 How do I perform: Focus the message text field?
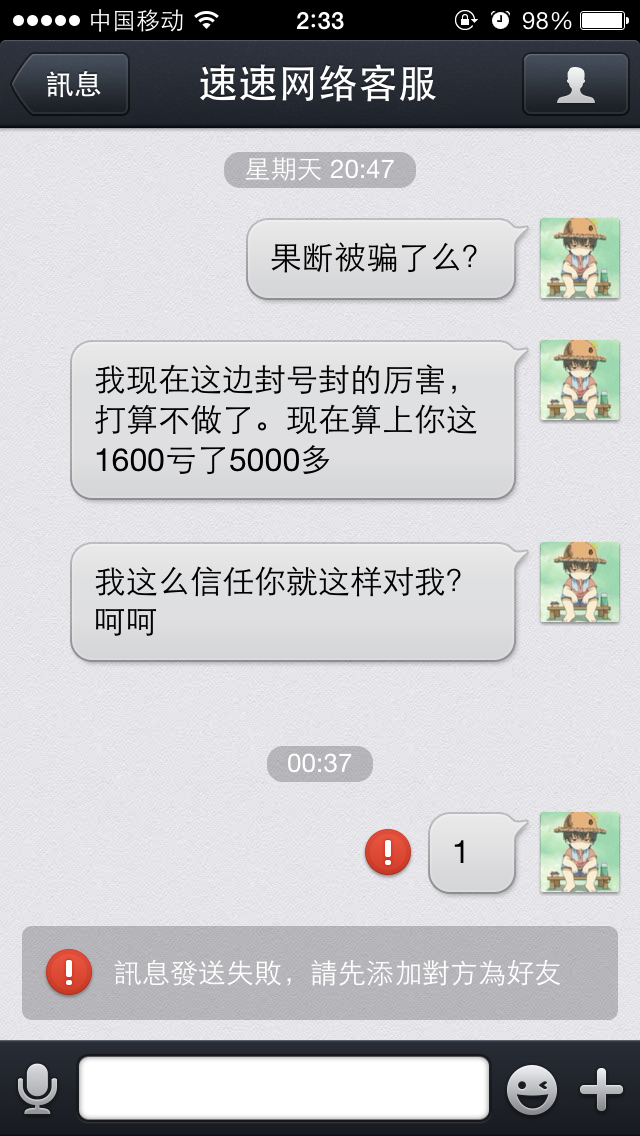tap(283, 1088)
